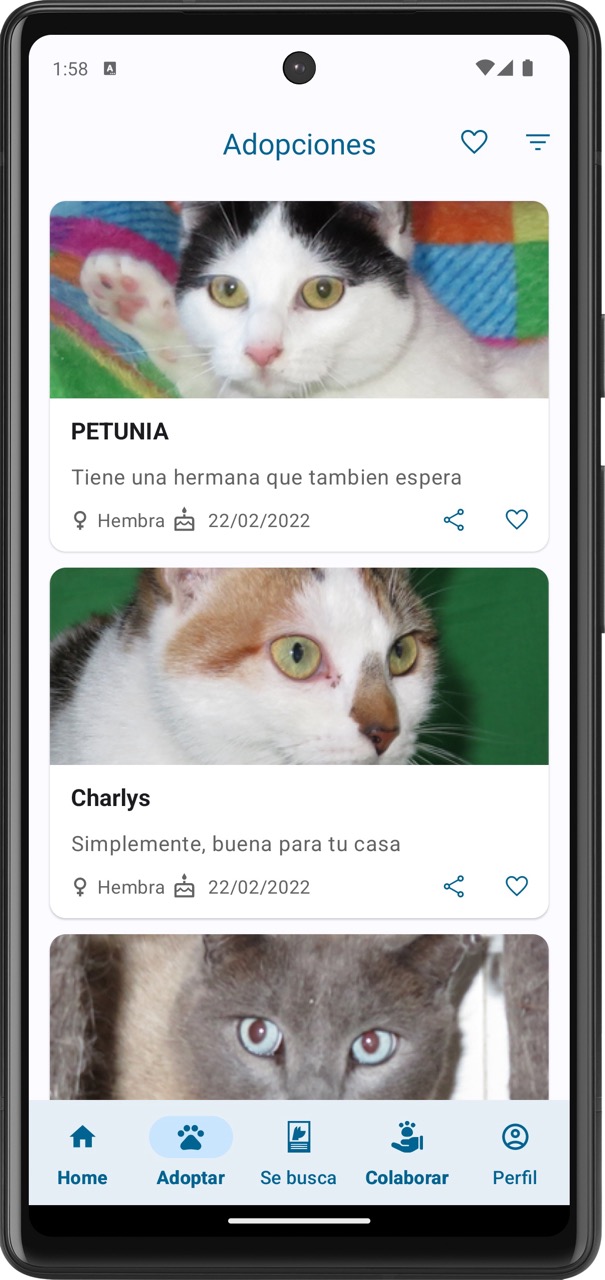Like Charlys with the heart icon
The width and height of the screenshot is (605, 1280).
516,886
